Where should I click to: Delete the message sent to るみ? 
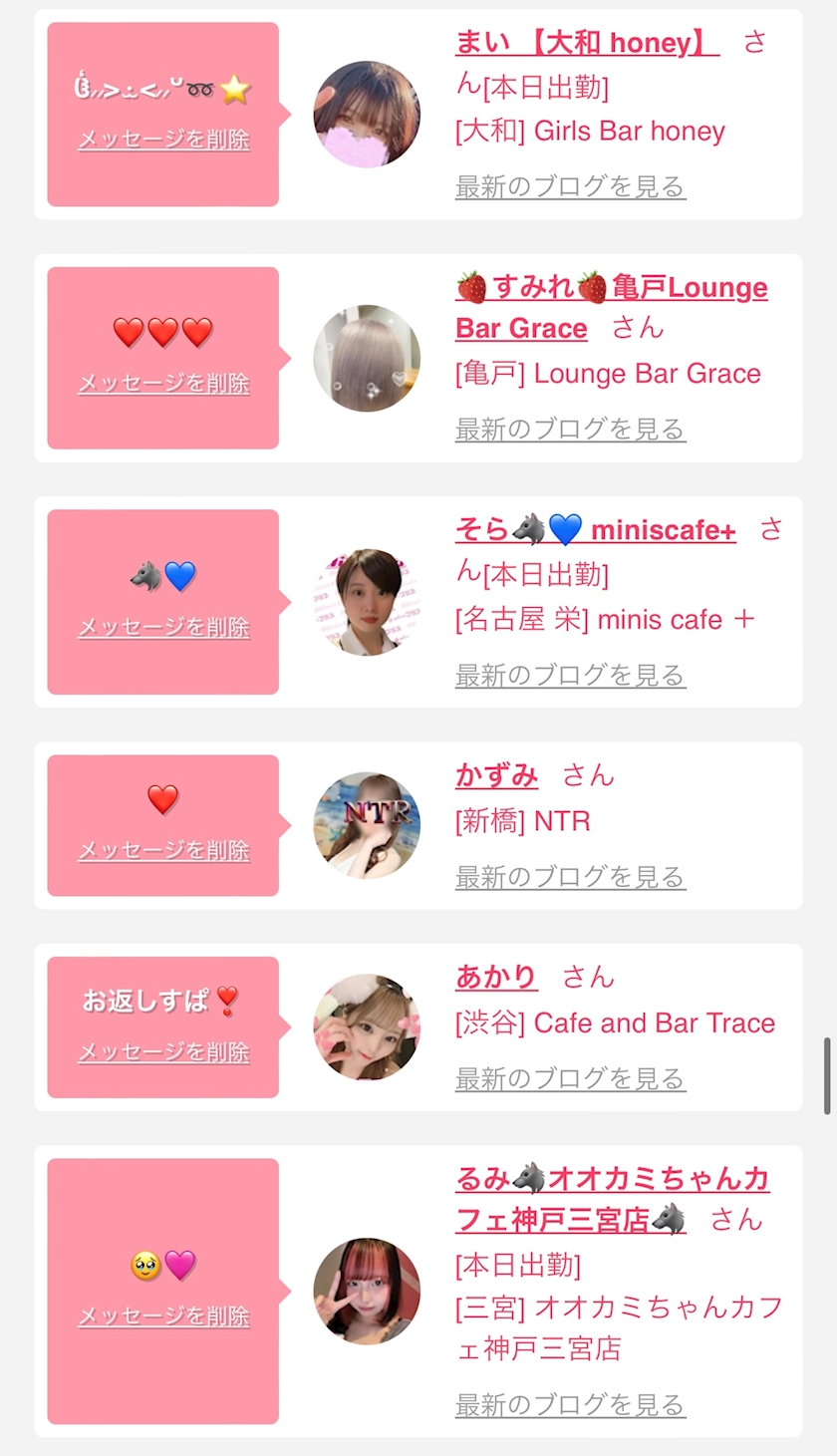coord(163,1316)
